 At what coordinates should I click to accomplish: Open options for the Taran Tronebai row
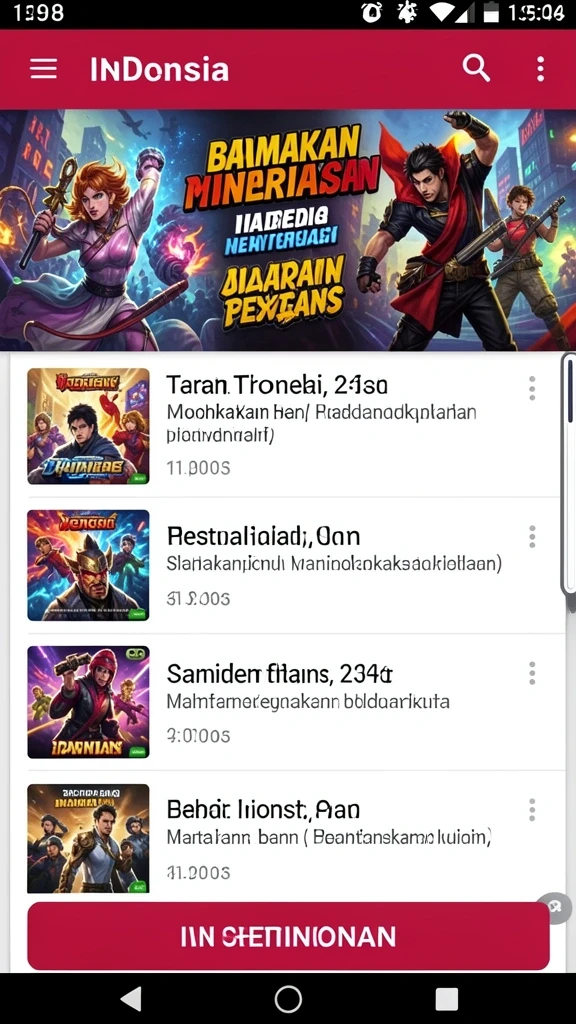[532, 389]
